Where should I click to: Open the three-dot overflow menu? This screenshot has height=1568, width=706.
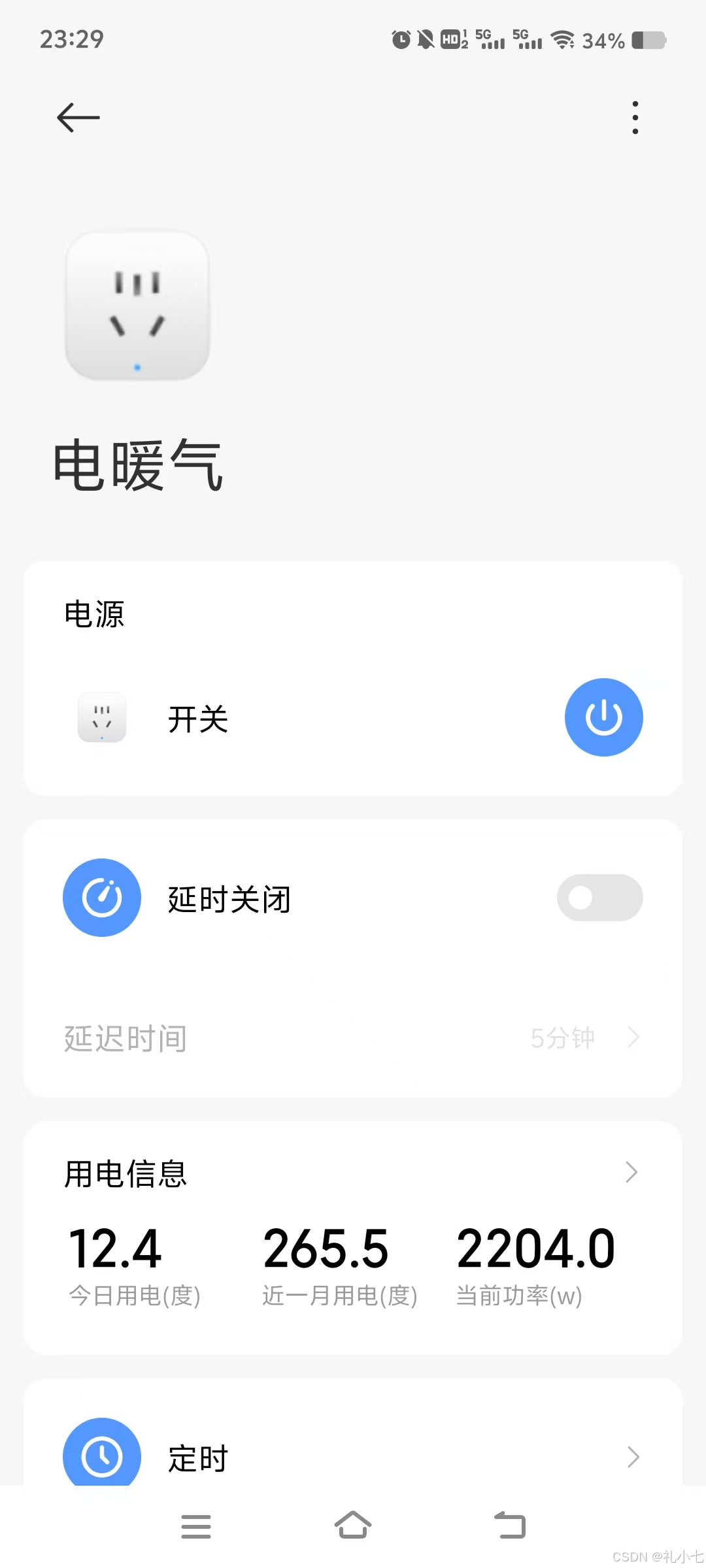pyautogui.click(x=635, y=118)
